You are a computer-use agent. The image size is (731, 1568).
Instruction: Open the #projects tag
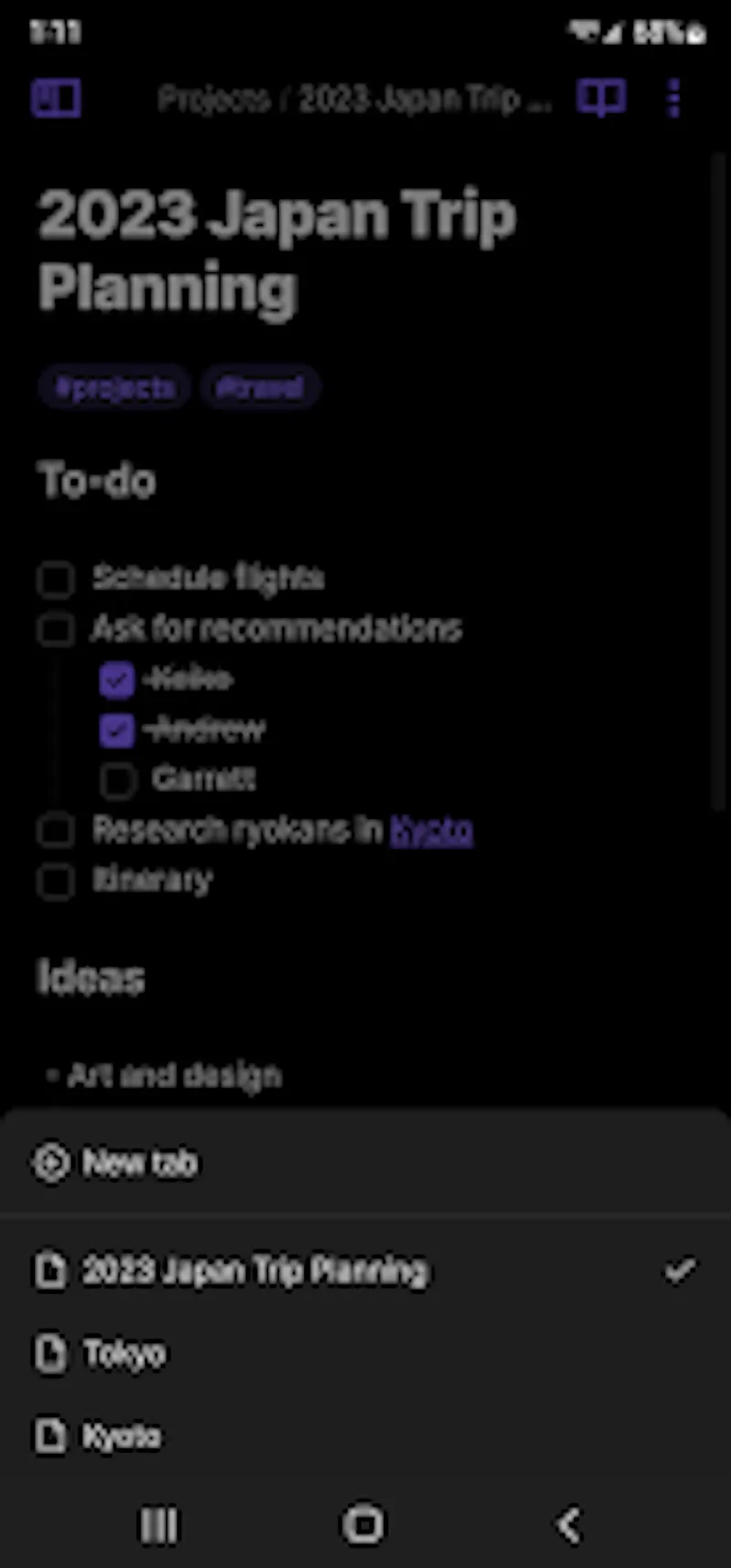(114, 387)
